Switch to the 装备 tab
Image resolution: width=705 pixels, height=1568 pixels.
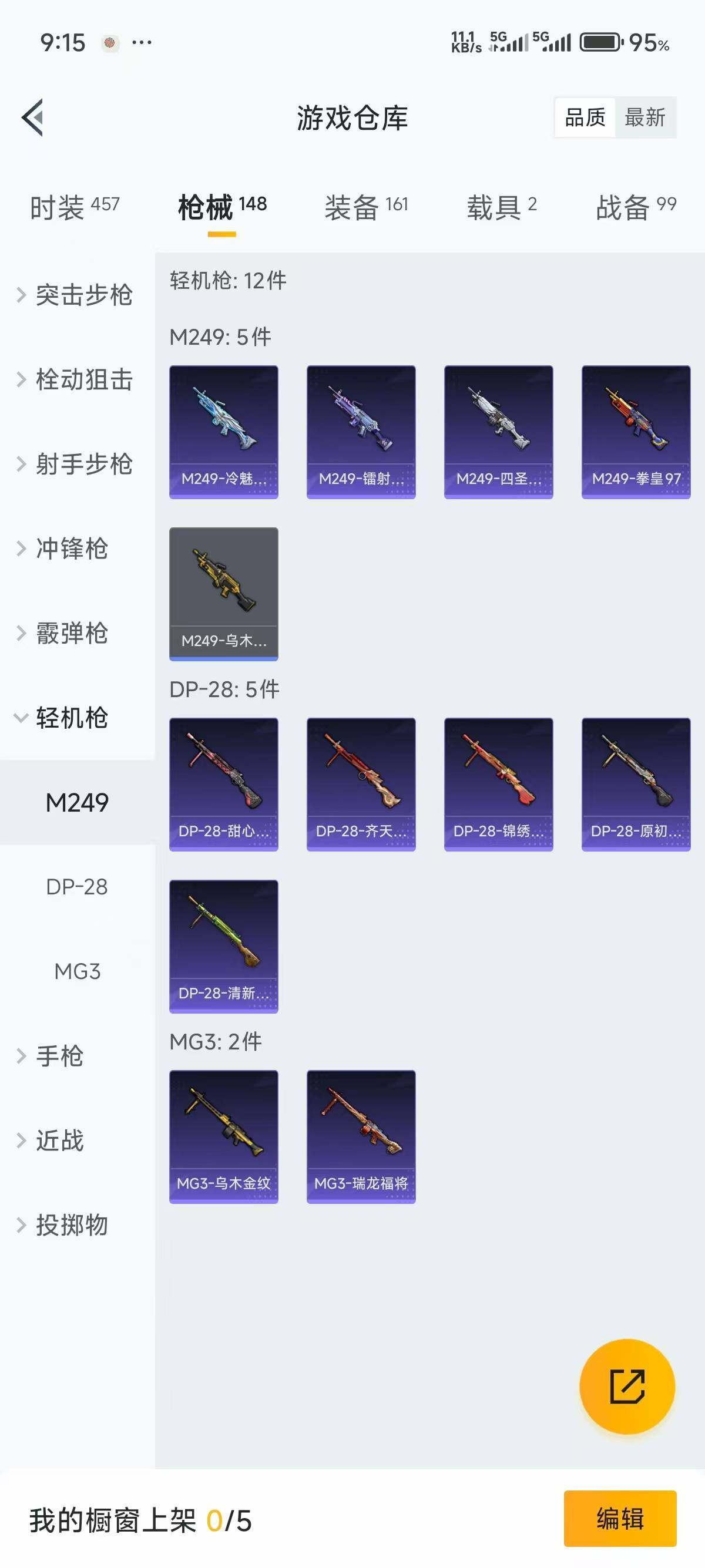click(x=363, y=207)
